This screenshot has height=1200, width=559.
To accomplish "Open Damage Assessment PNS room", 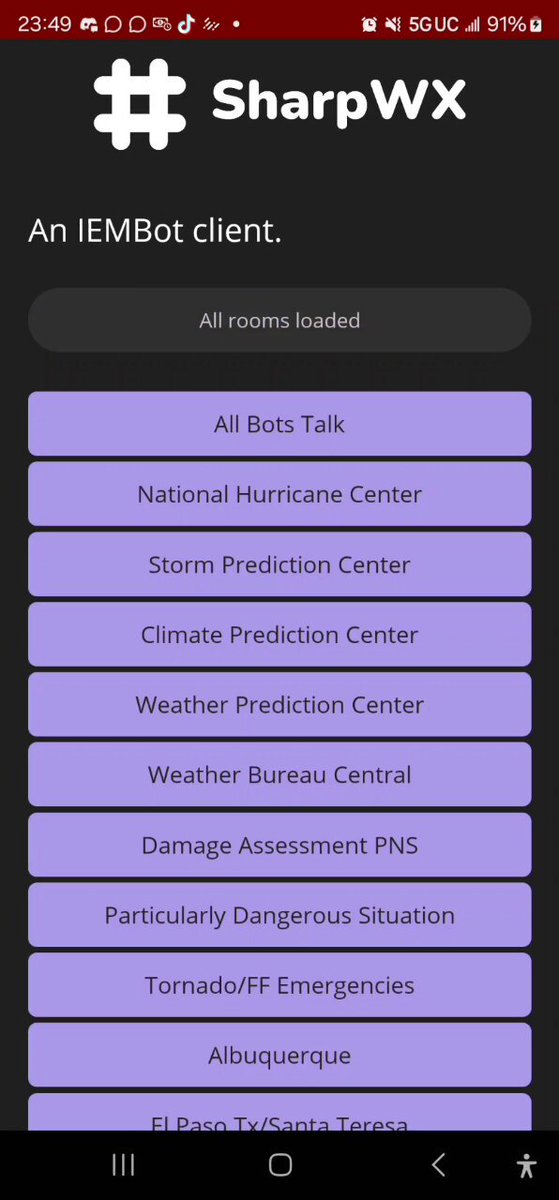I will point(279,845).
